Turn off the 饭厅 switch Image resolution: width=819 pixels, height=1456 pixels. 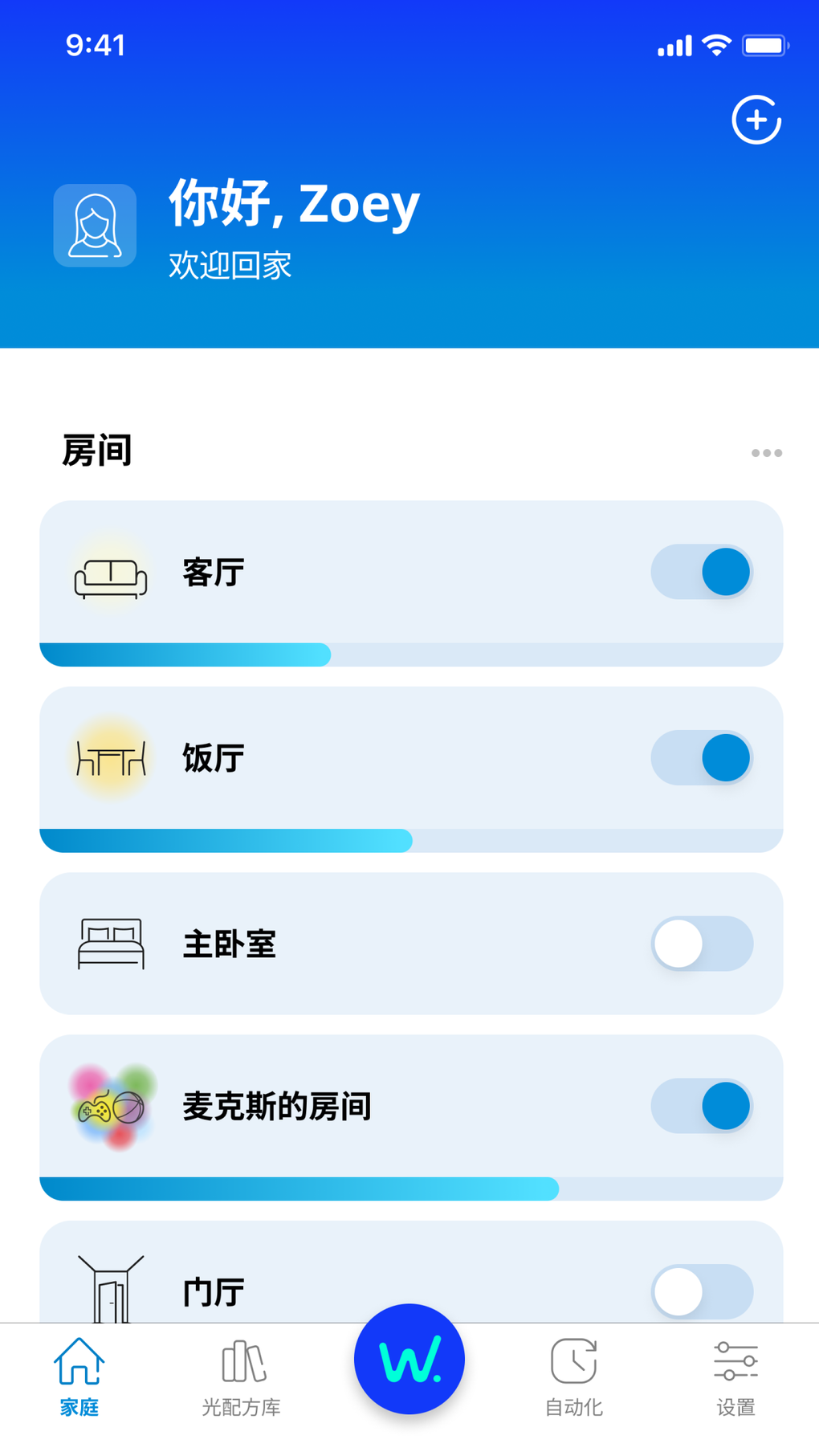coord(702,757)
